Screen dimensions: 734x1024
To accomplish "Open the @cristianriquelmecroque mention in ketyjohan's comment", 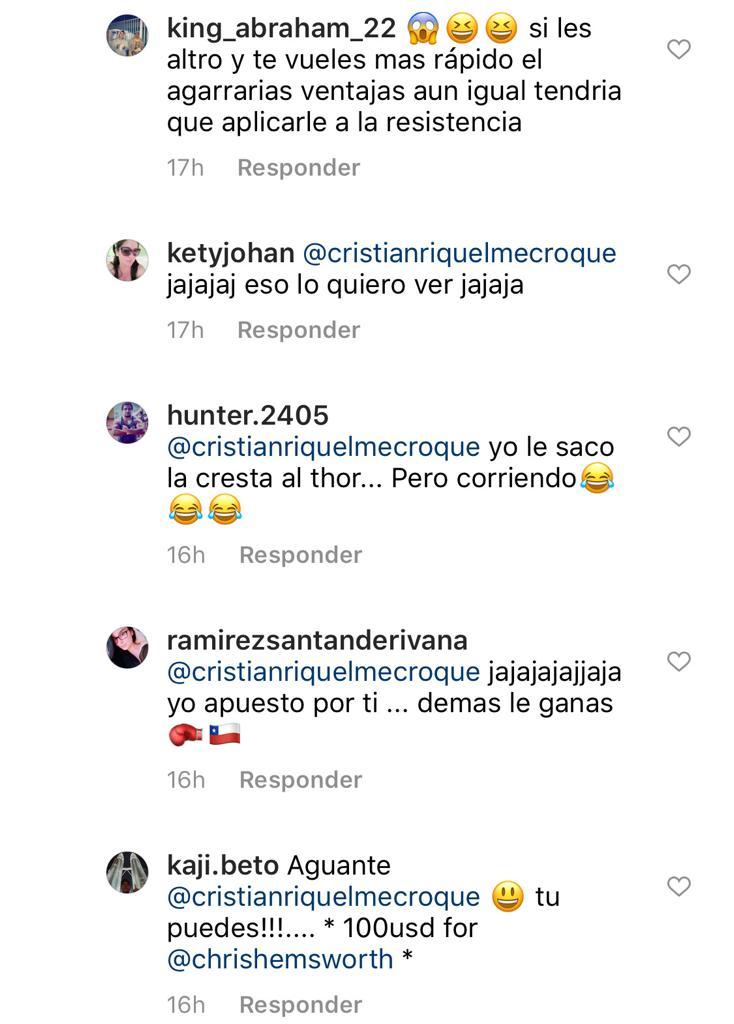I will point(458,254).
